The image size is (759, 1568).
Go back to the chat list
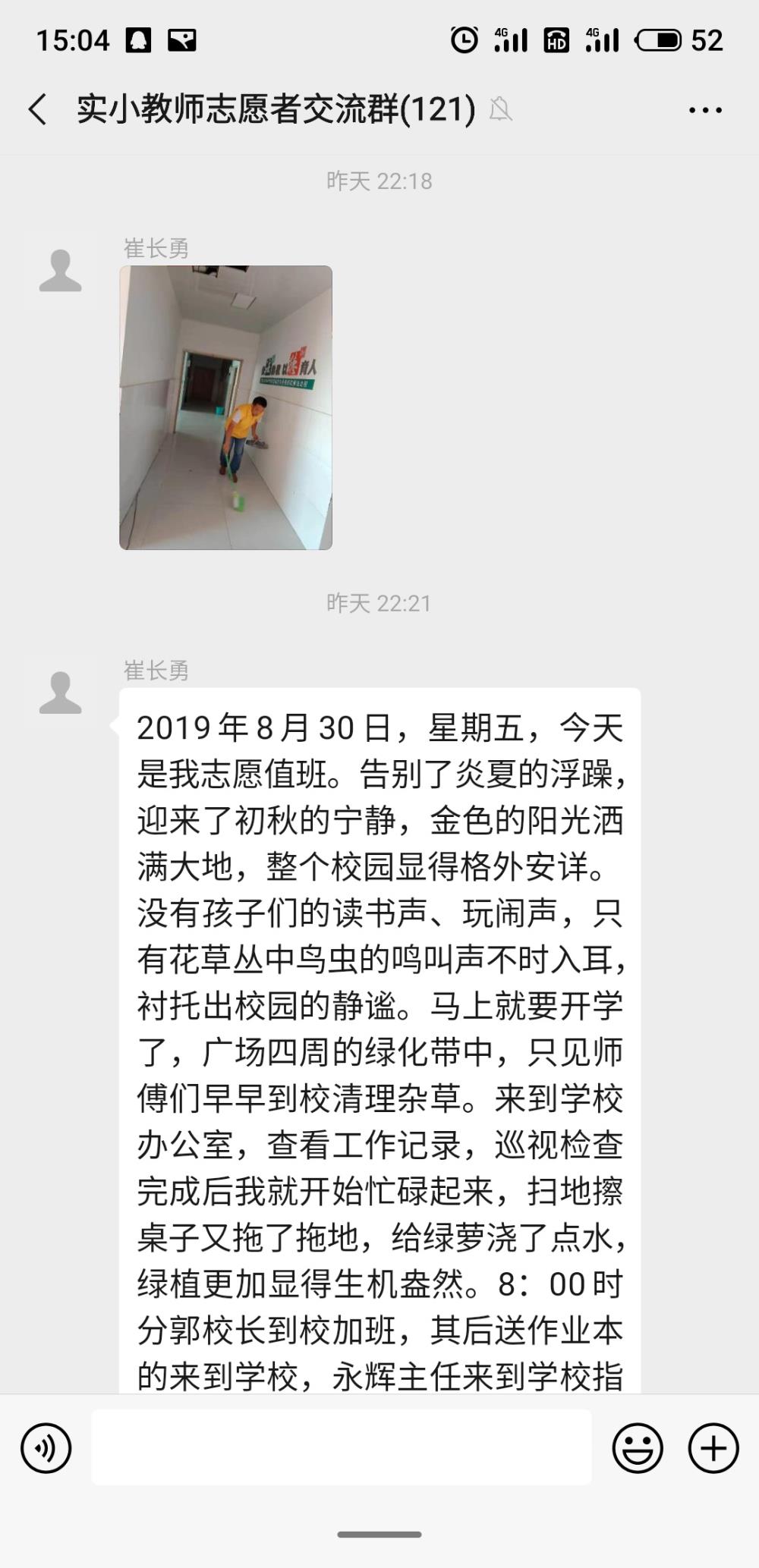coord(38,109)
